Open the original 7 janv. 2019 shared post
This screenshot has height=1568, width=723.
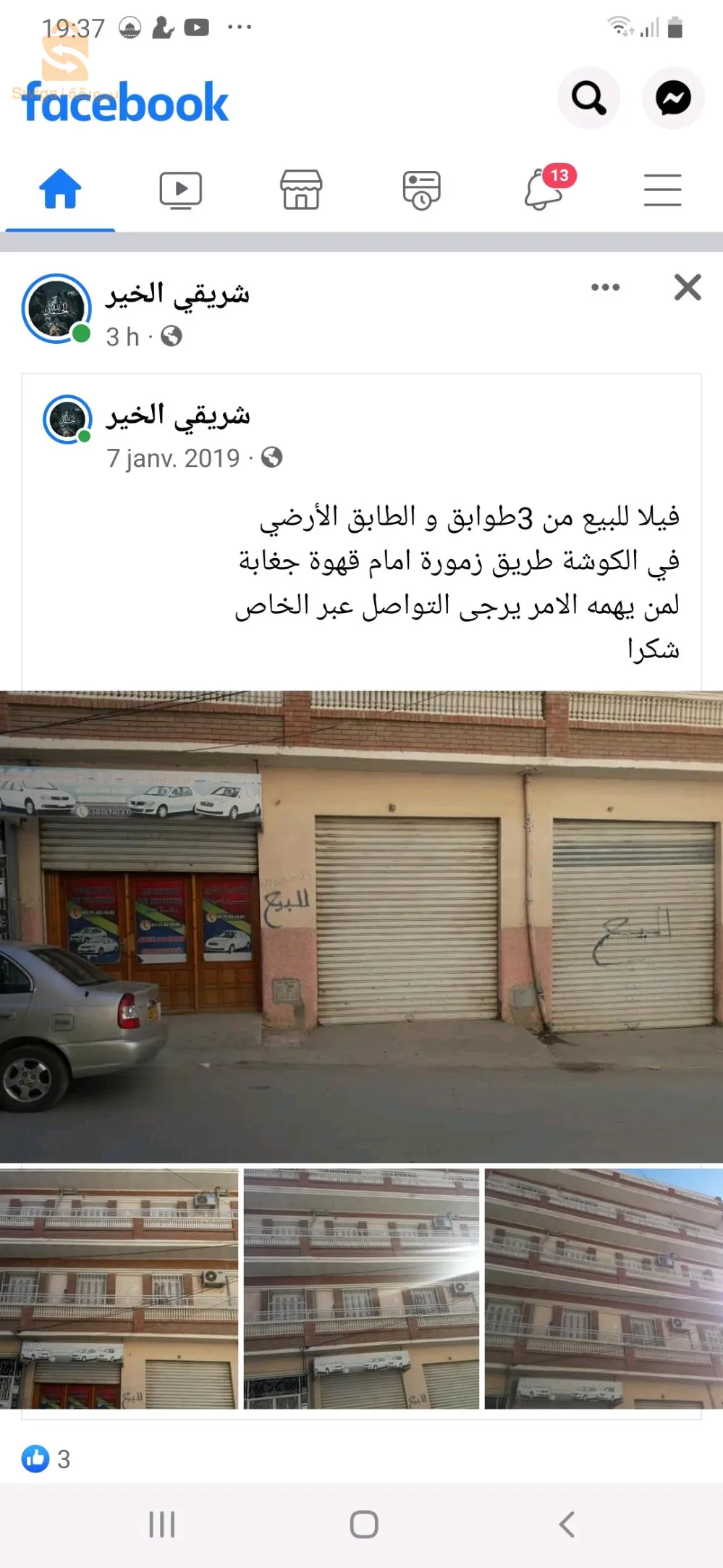tap(173, 458)
